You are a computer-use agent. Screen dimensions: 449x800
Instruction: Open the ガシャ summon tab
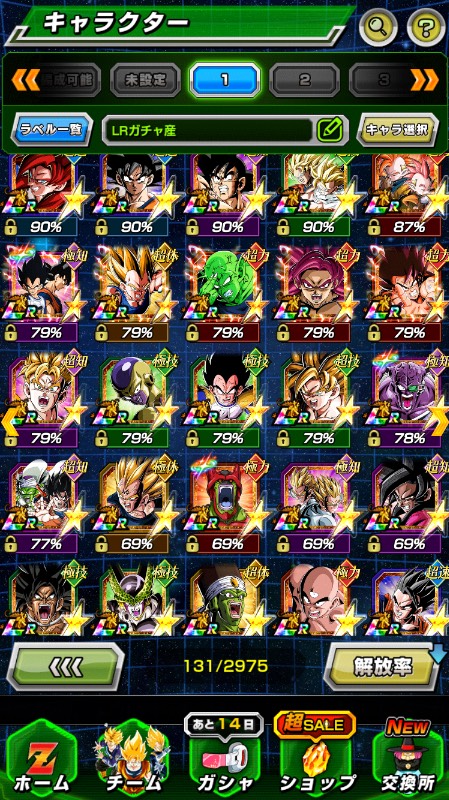tap(226, 760)
